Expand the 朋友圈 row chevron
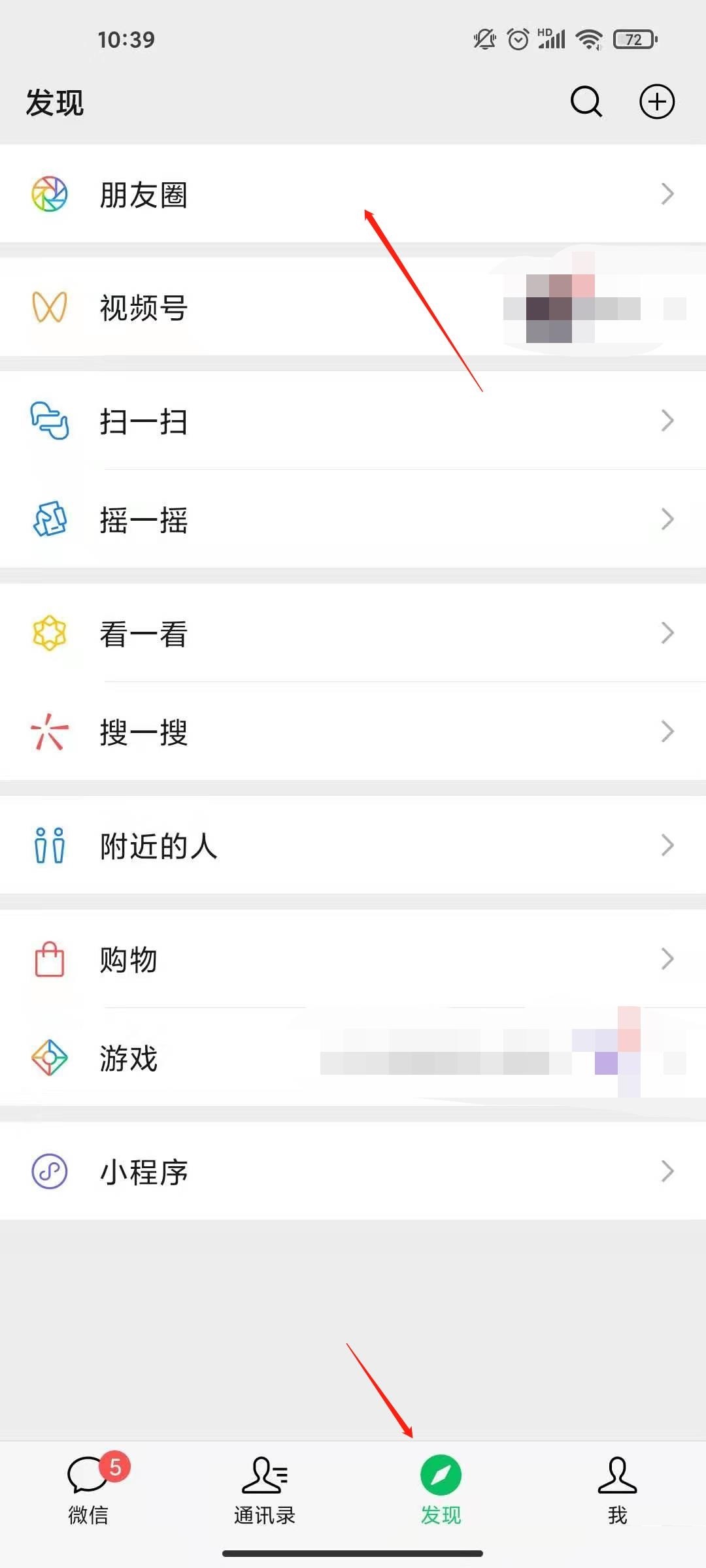 point(667,193)
